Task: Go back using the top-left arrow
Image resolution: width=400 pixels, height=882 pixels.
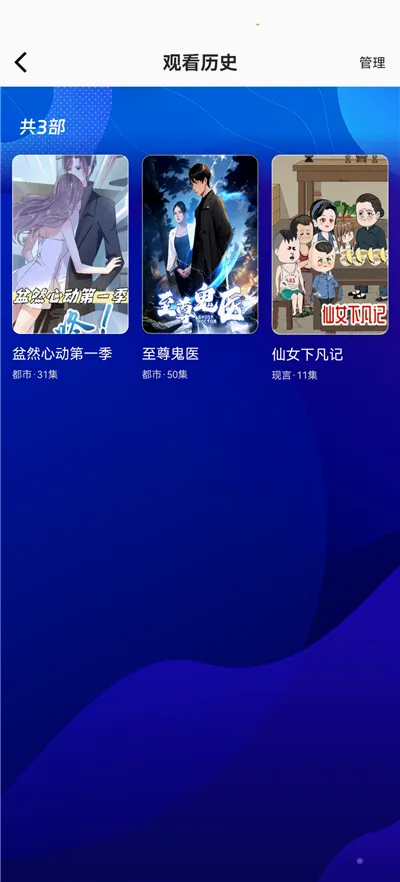Action: 21,62
